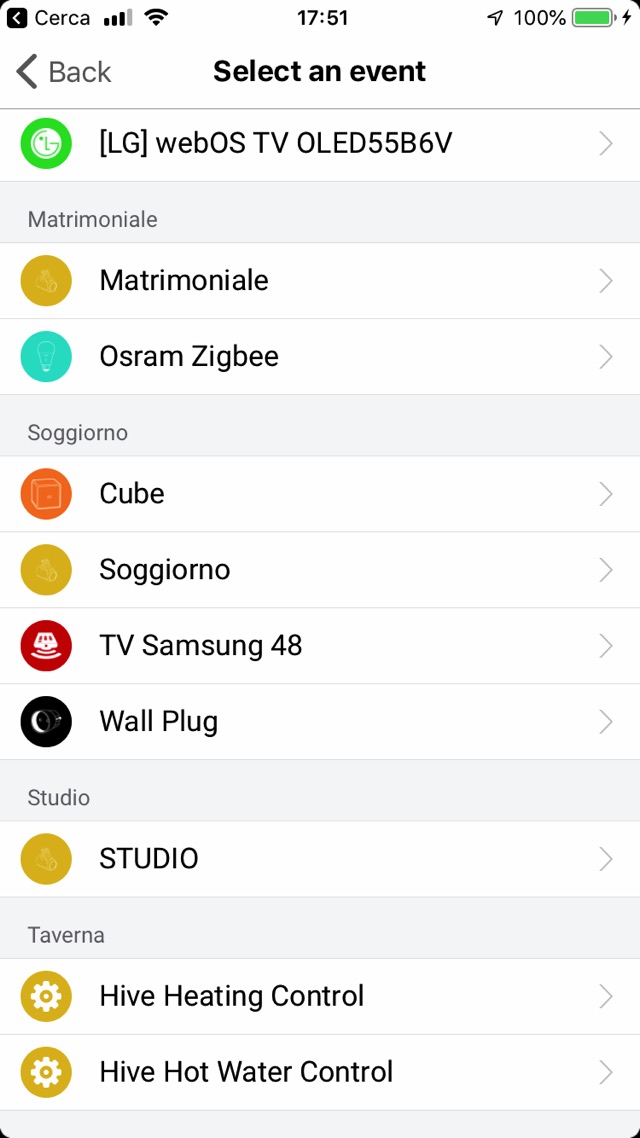Open Wall Plug events
Screen dimensions: 640x1138
click(x=320, y=722)
